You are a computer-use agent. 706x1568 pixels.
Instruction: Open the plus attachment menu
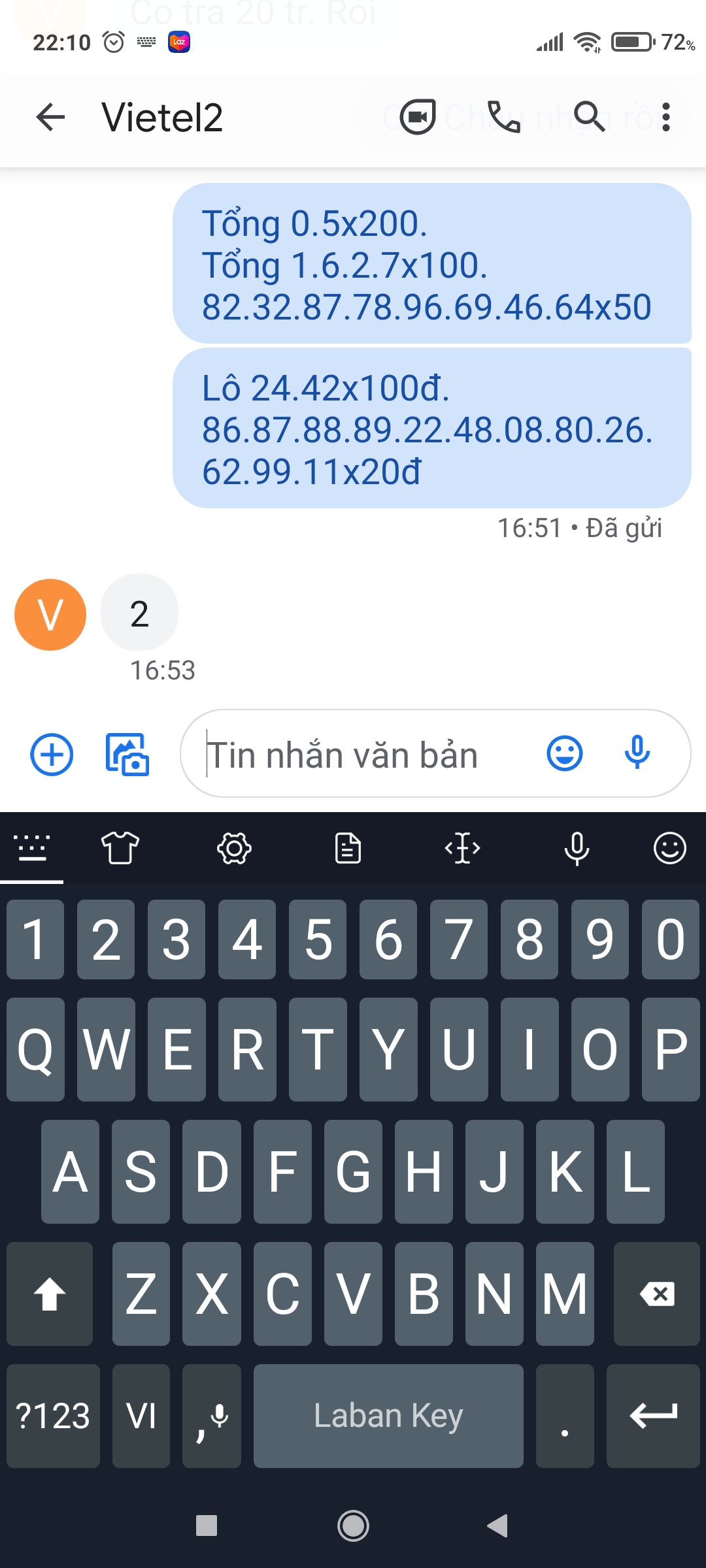point(52,755)
